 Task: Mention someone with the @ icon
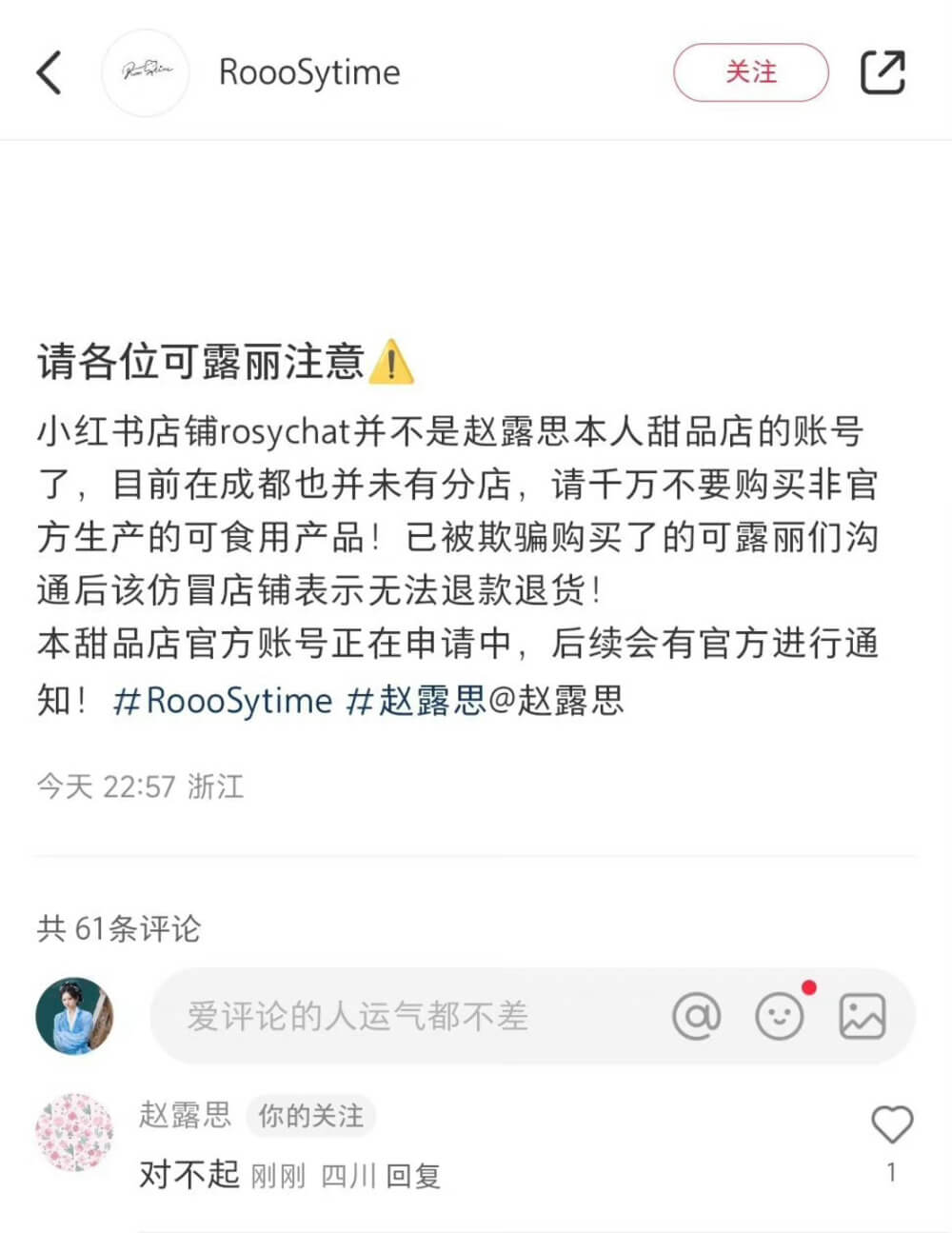coord(697,1016)
